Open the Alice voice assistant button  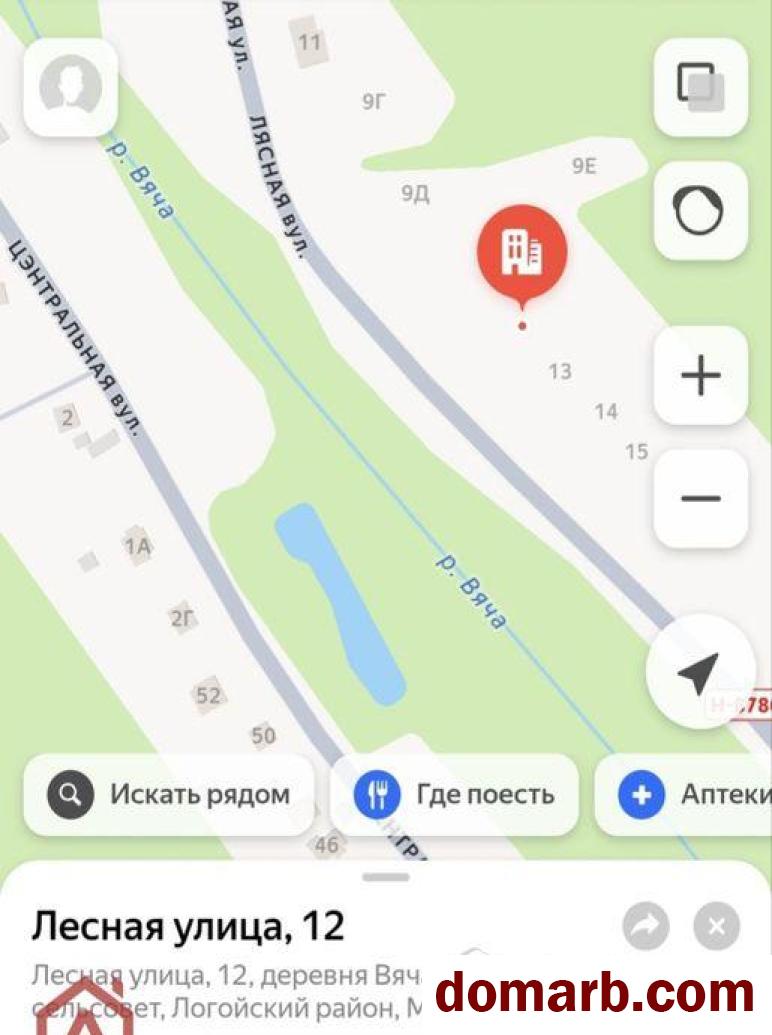(700, 212)
